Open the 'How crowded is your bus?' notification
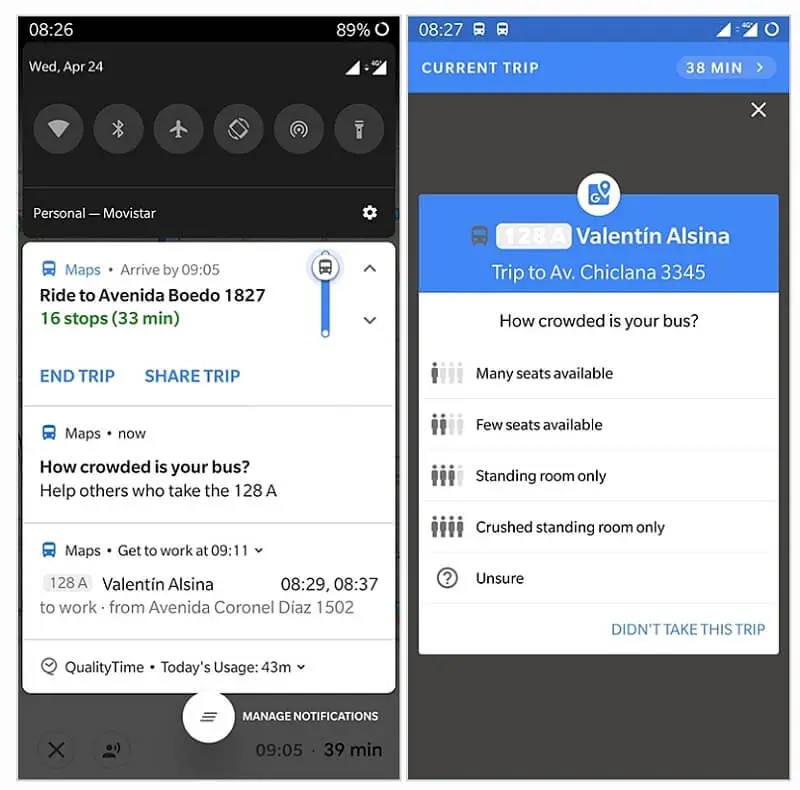800x790 pixels. pyautogui.click(x=160, y=478)
